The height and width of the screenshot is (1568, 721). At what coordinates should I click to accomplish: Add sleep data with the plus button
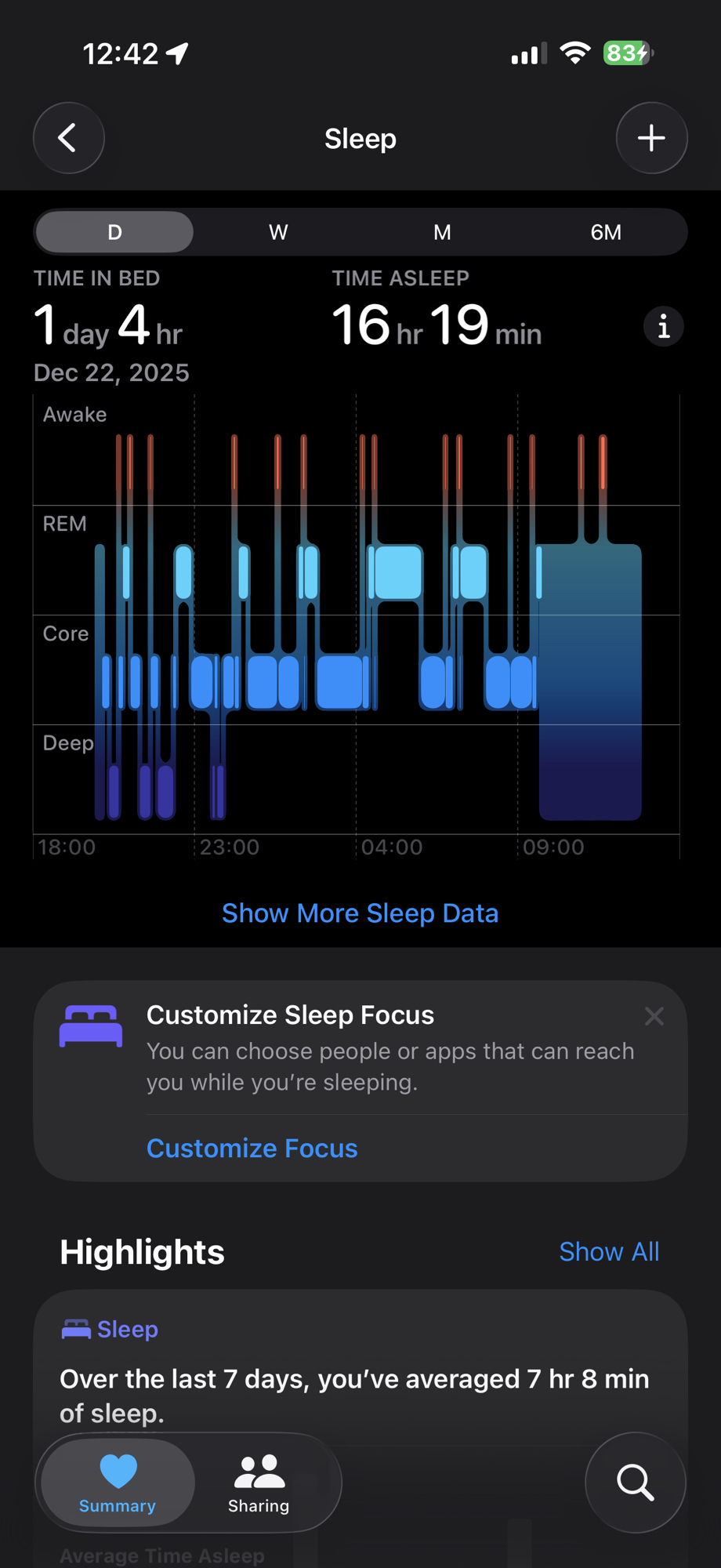(651, 138)
